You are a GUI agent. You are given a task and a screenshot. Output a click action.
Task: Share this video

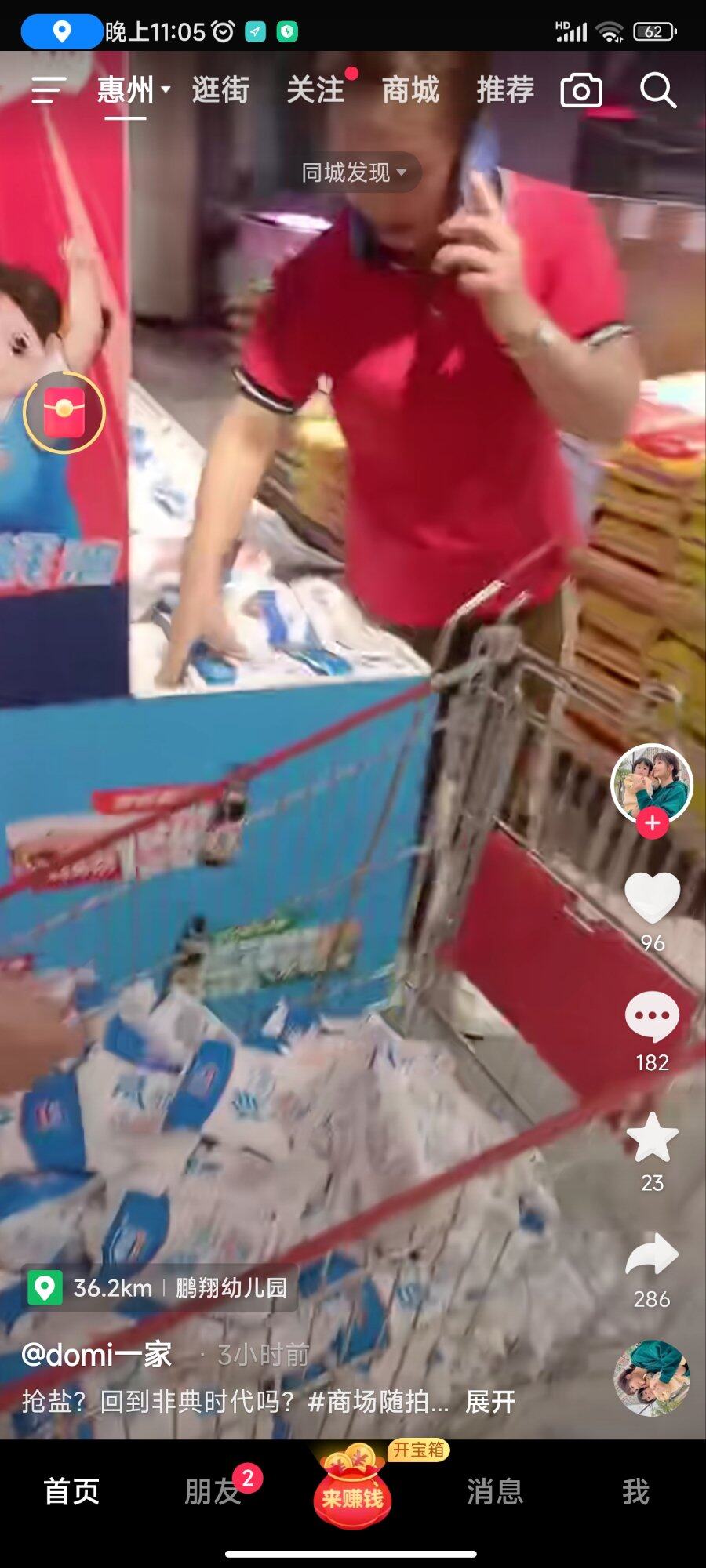coord(652,1255)
